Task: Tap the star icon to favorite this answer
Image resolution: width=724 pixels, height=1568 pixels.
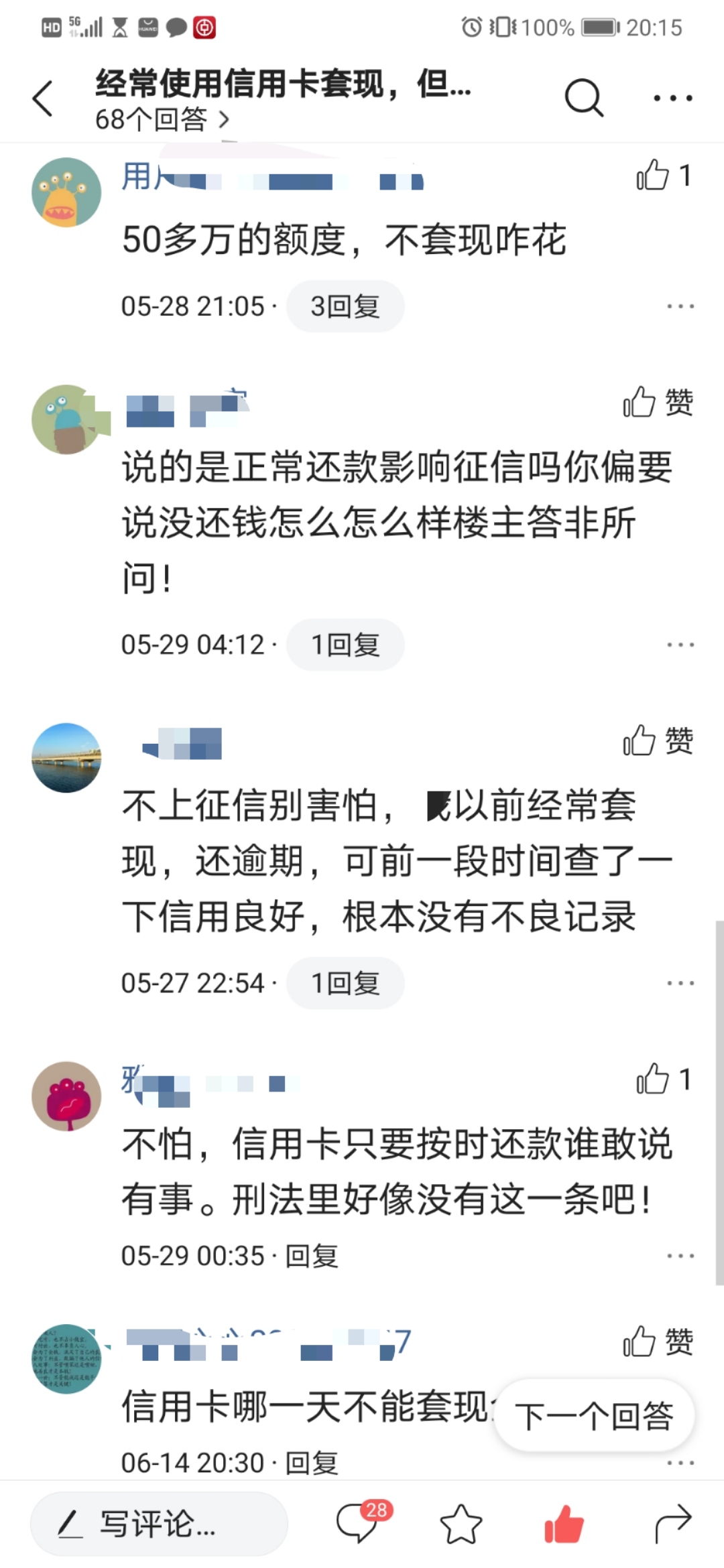Action: [460, 1524]
